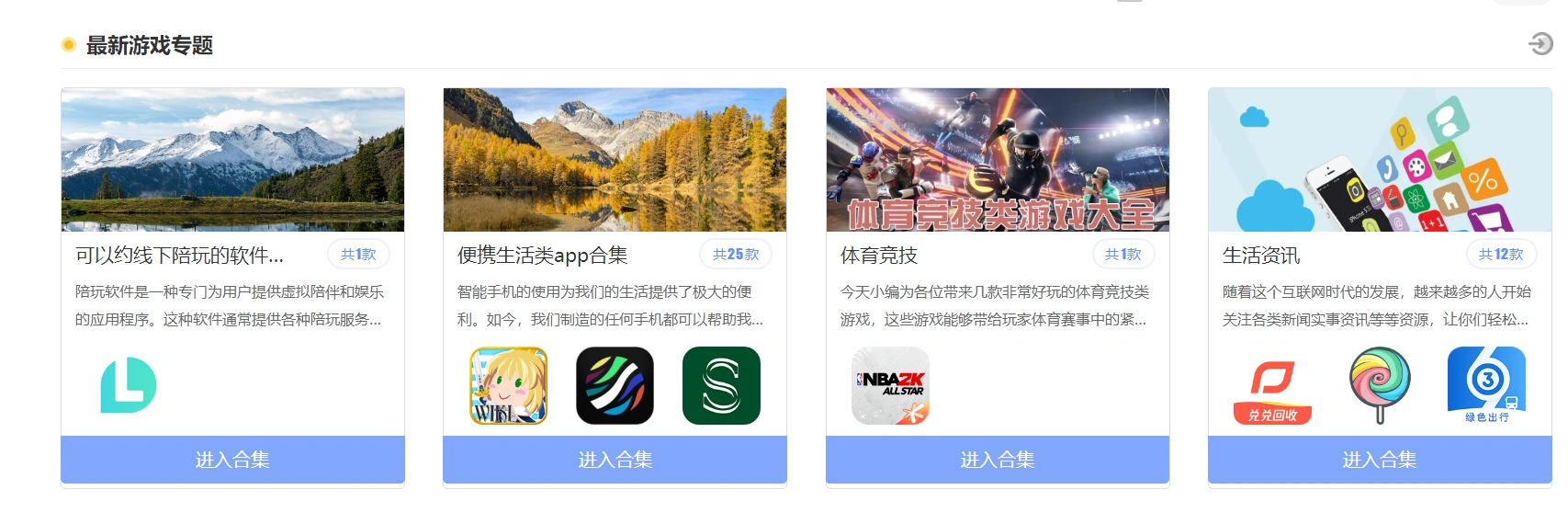Enter the 生活资讯 collection
The height and width of the screenshot is (524, 1568).
coord(1380,460)
